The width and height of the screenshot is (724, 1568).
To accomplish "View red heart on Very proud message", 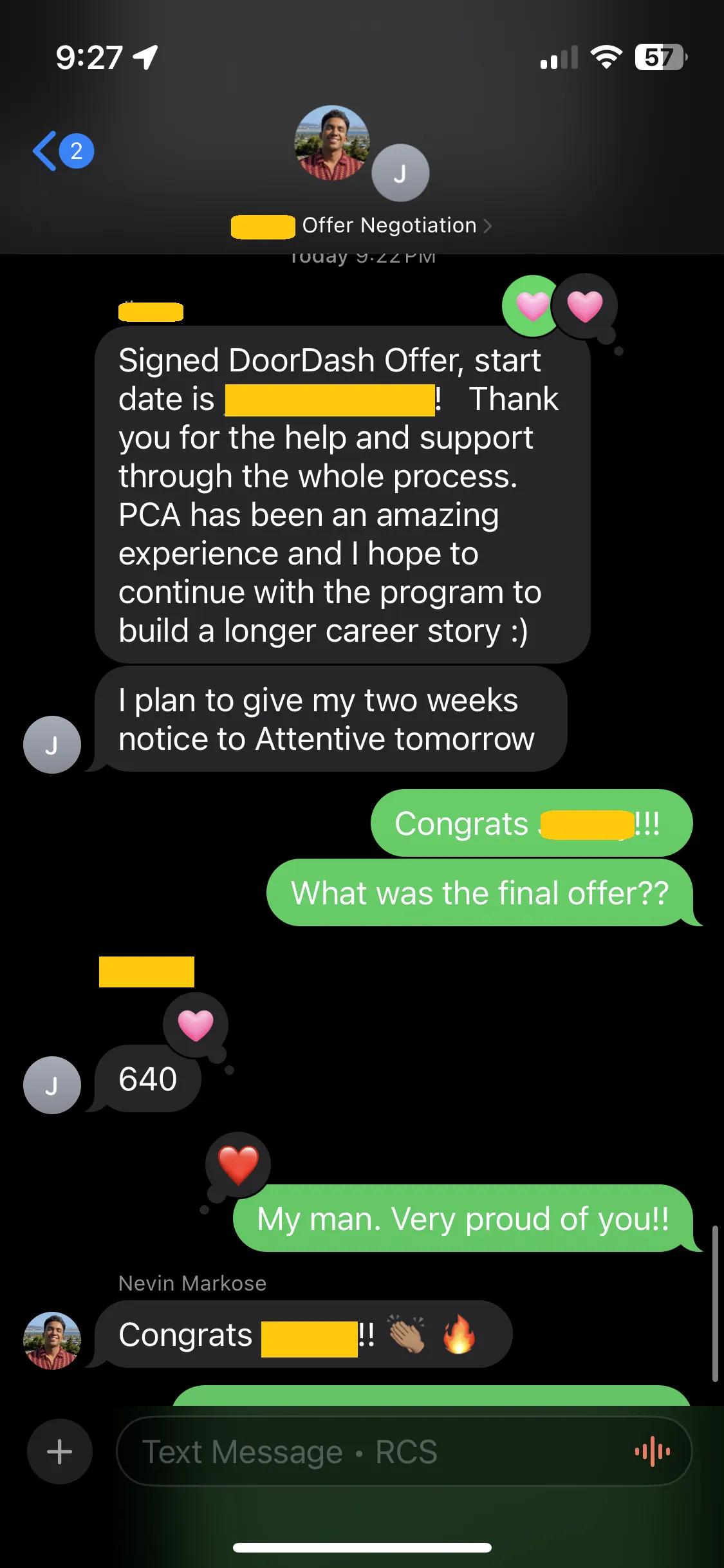I will tap(238, 1165).
